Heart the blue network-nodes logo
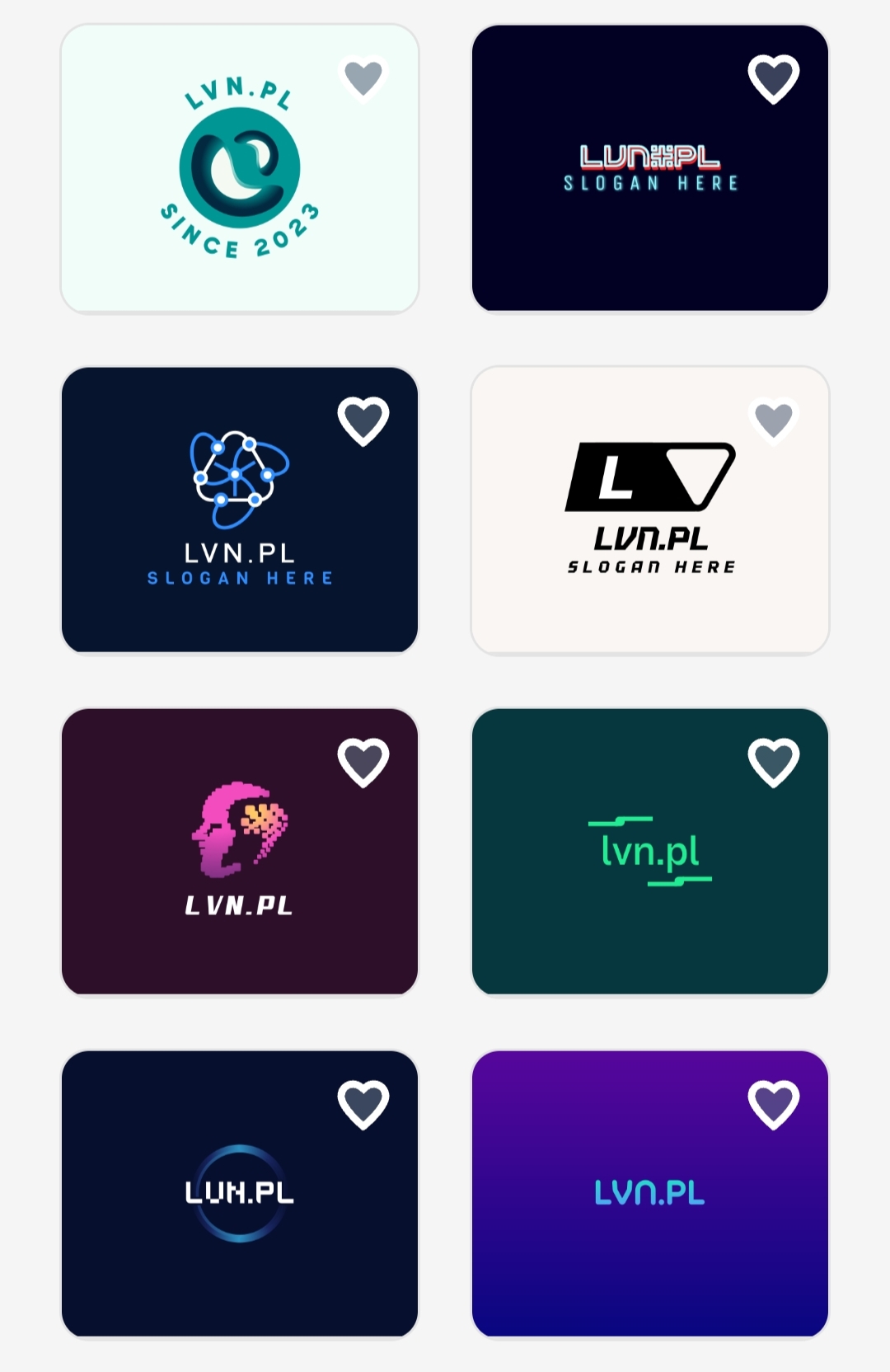Image resolution: width=890 pixels, height=1372 pixels. pyautogui.click(x=363, y=421)
